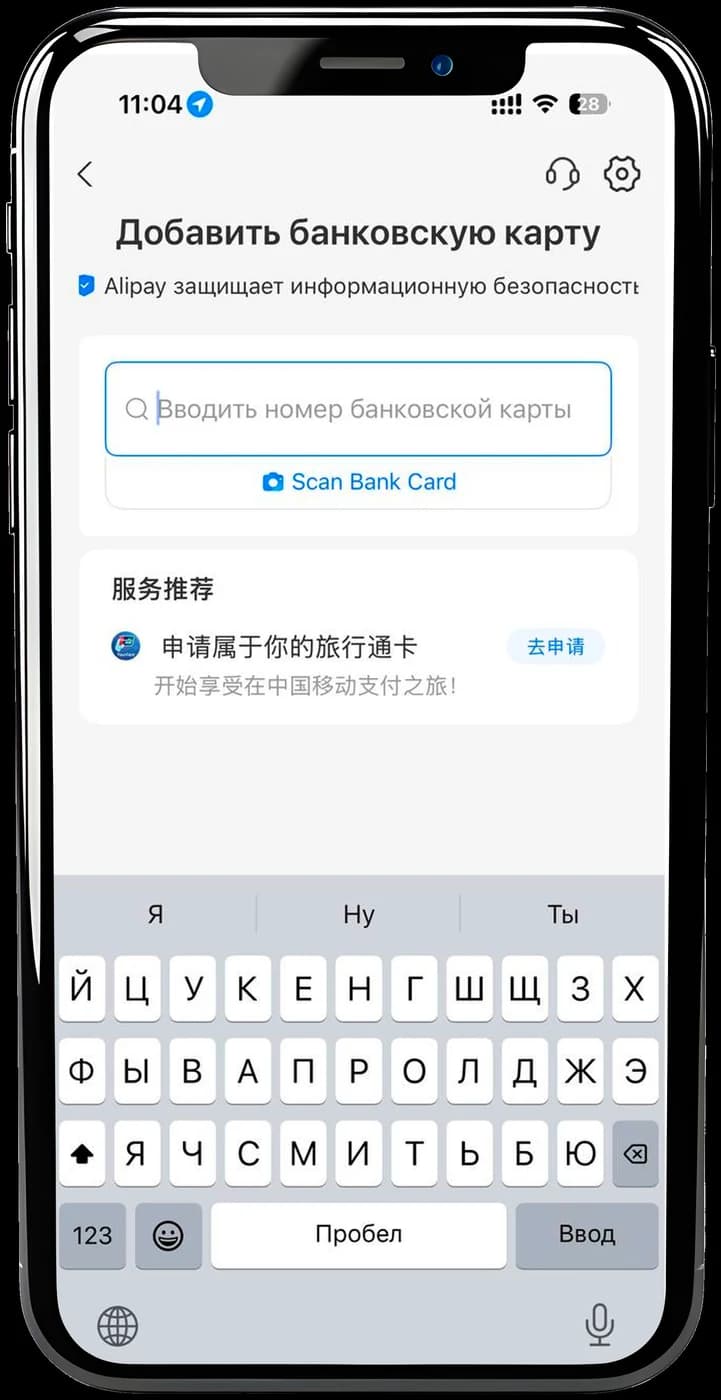Focus the bank card number field
The image size is (721, 1400).
[358, 409]
